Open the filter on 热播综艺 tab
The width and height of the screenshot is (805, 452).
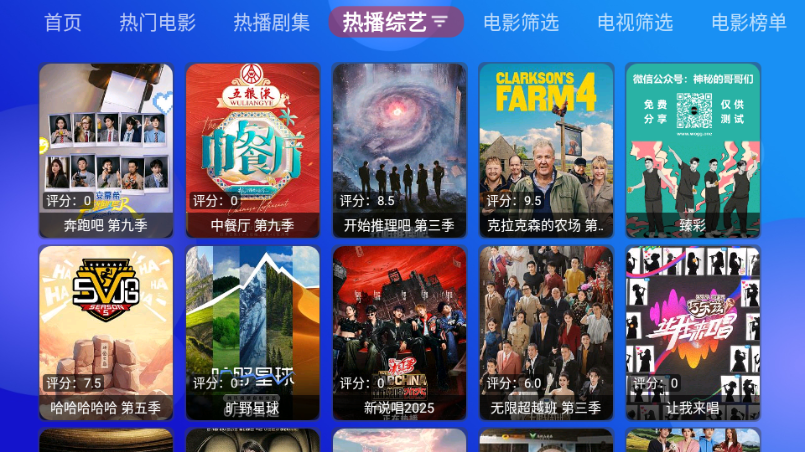pyautogui.click(x=440, y=22)
